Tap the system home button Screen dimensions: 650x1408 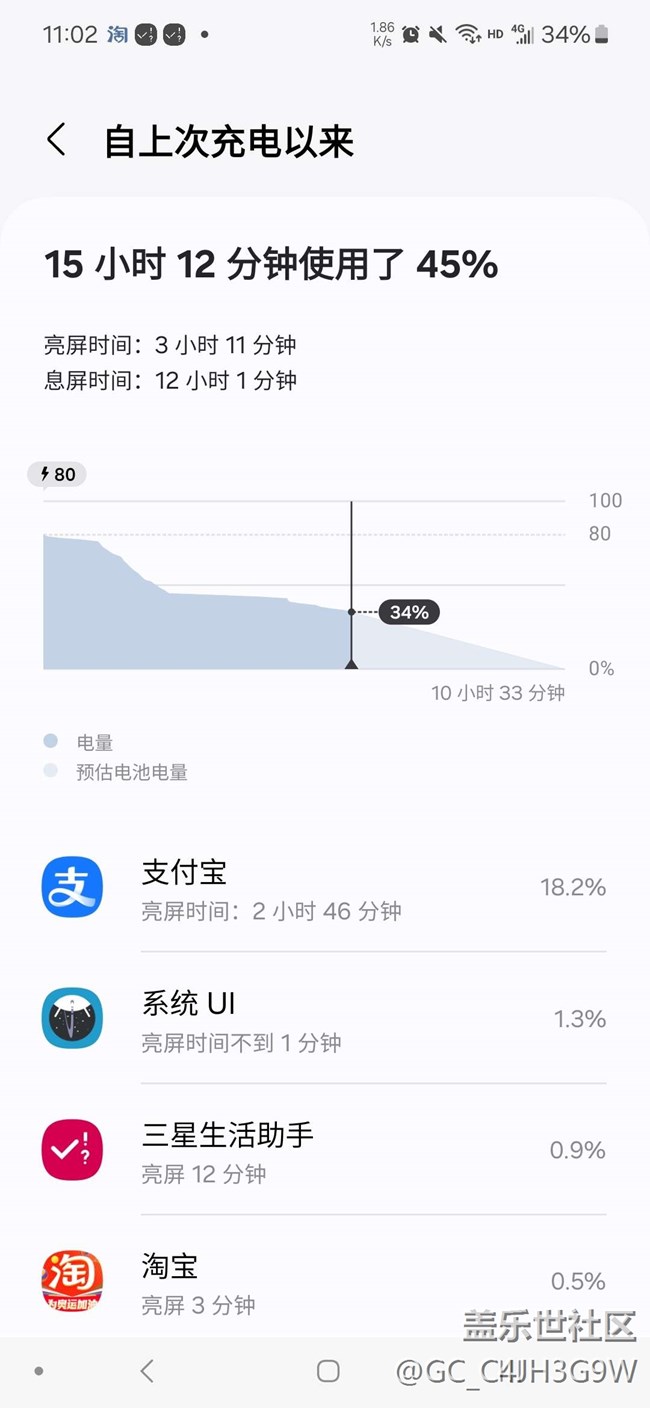328,1371
